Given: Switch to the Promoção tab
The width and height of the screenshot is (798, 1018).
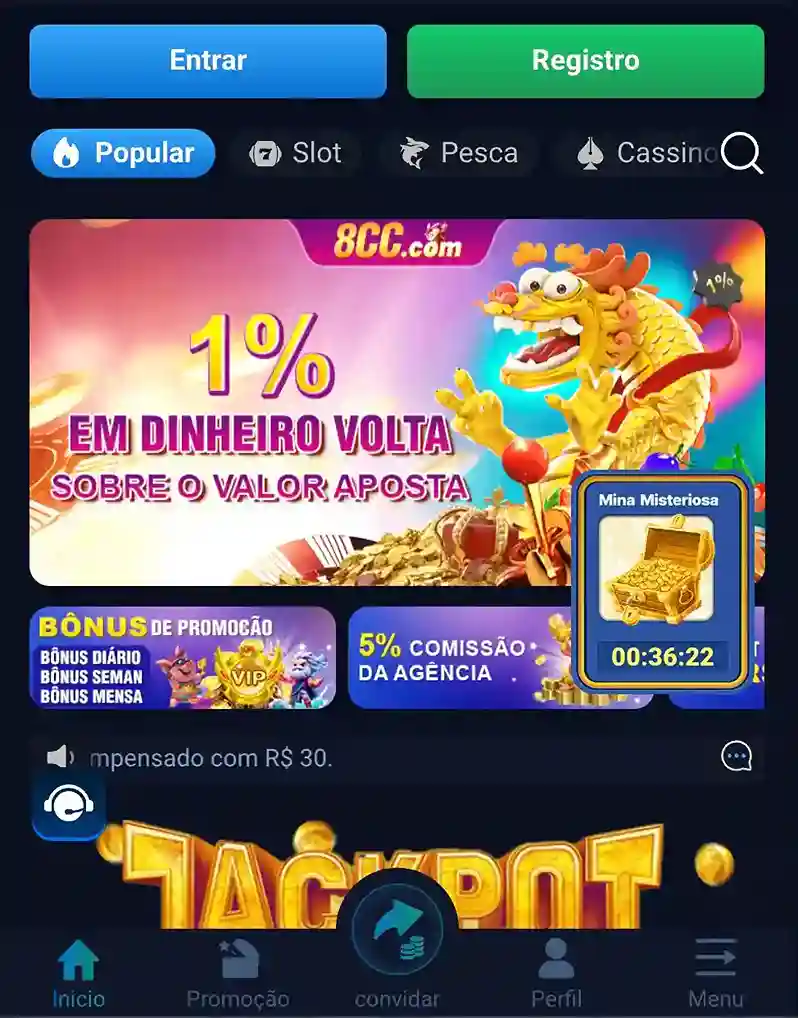Looking at the screenshot, I should coord(238,973).
